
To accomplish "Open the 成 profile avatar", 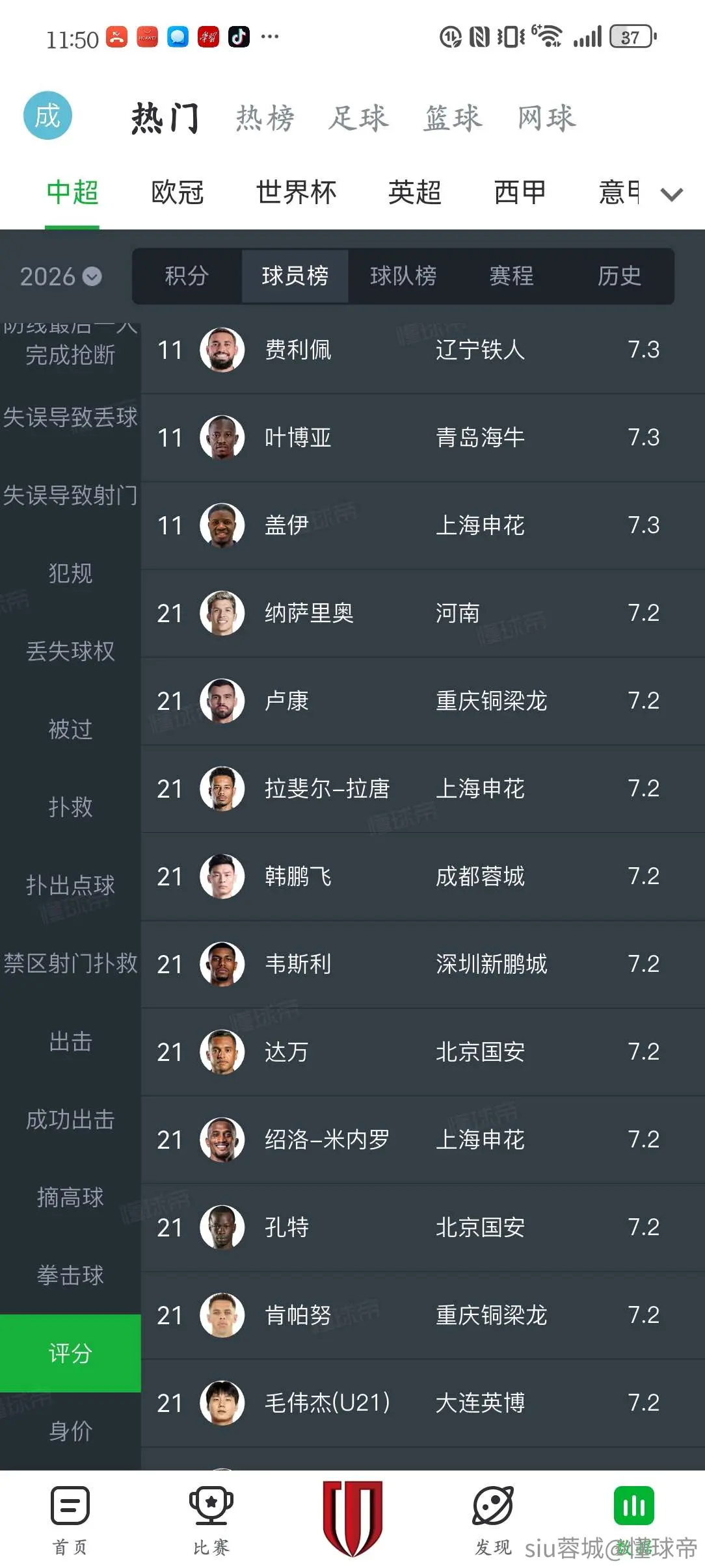I will click(47, 116).
